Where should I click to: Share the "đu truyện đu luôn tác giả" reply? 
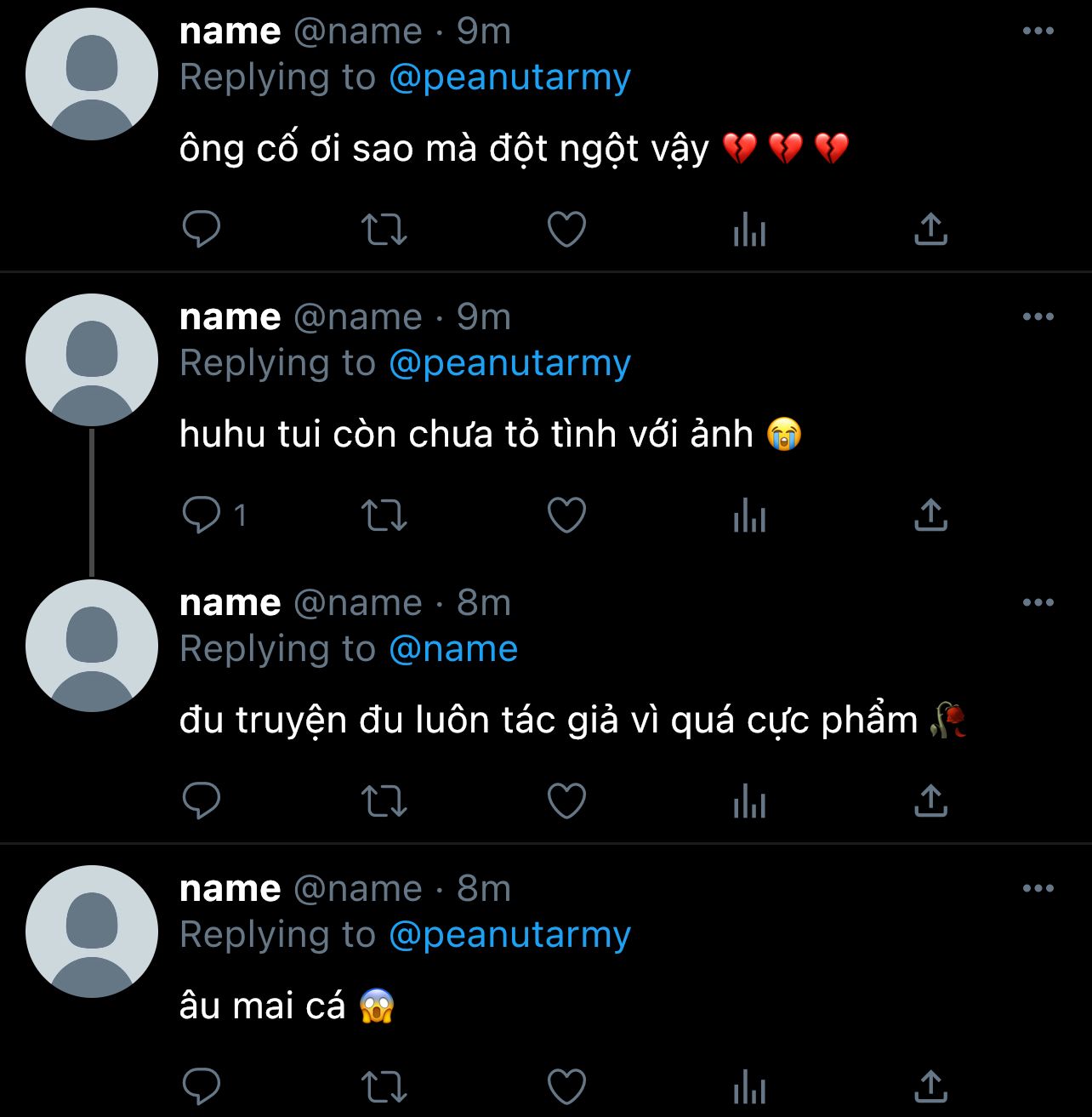pyautogui.click(x=930, y=801)
